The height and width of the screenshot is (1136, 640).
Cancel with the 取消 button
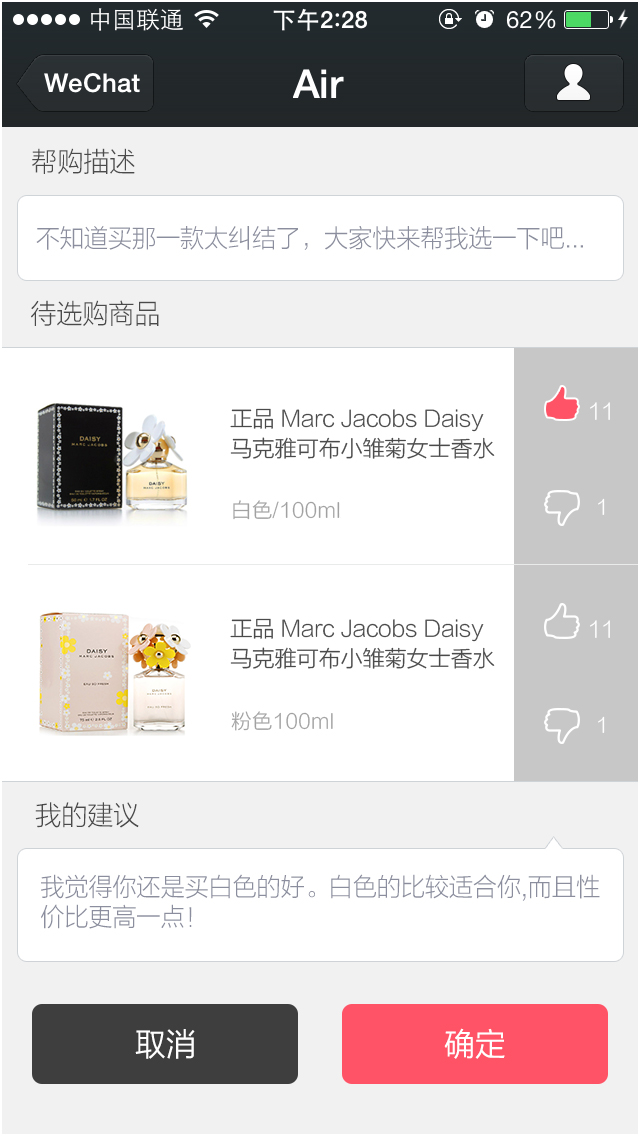[x=165, y=1044]
